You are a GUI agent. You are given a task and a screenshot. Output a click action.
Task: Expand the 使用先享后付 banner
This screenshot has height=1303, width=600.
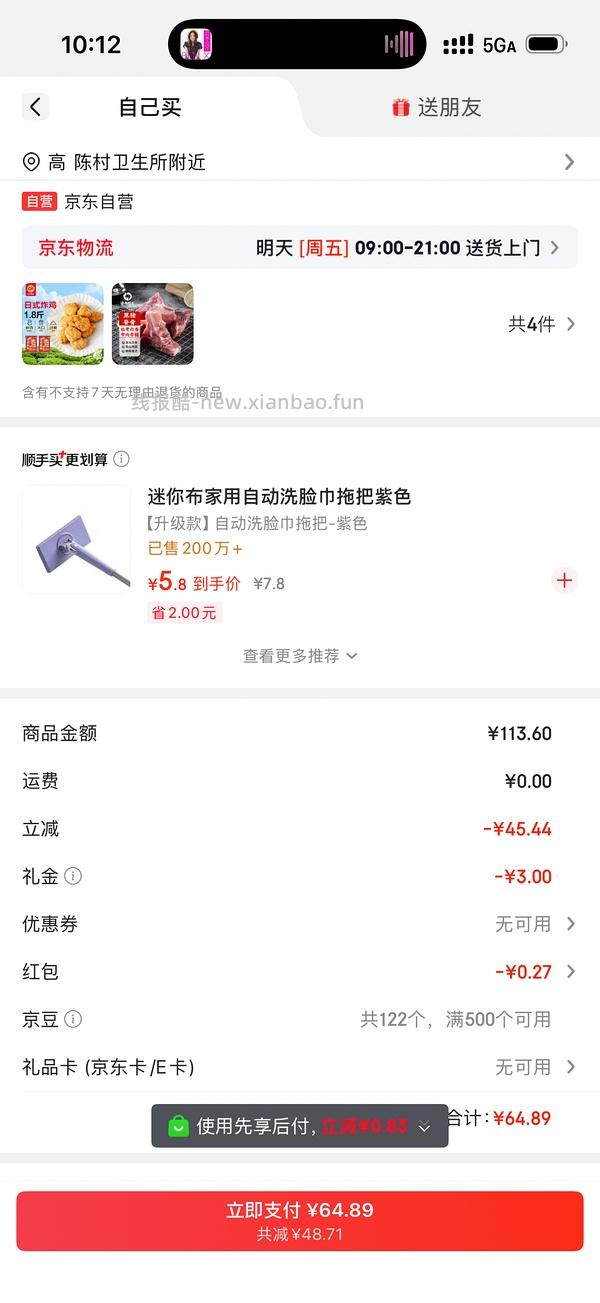point(300,1126)
